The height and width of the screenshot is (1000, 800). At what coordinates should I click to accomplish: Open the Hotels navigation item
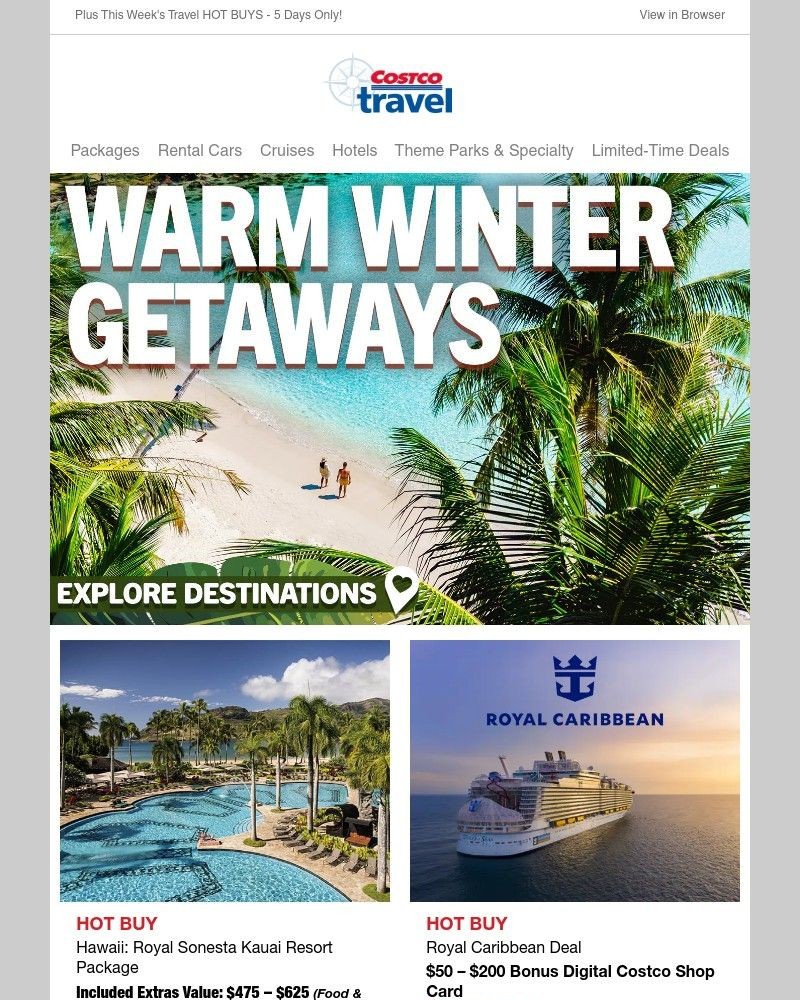353,151
